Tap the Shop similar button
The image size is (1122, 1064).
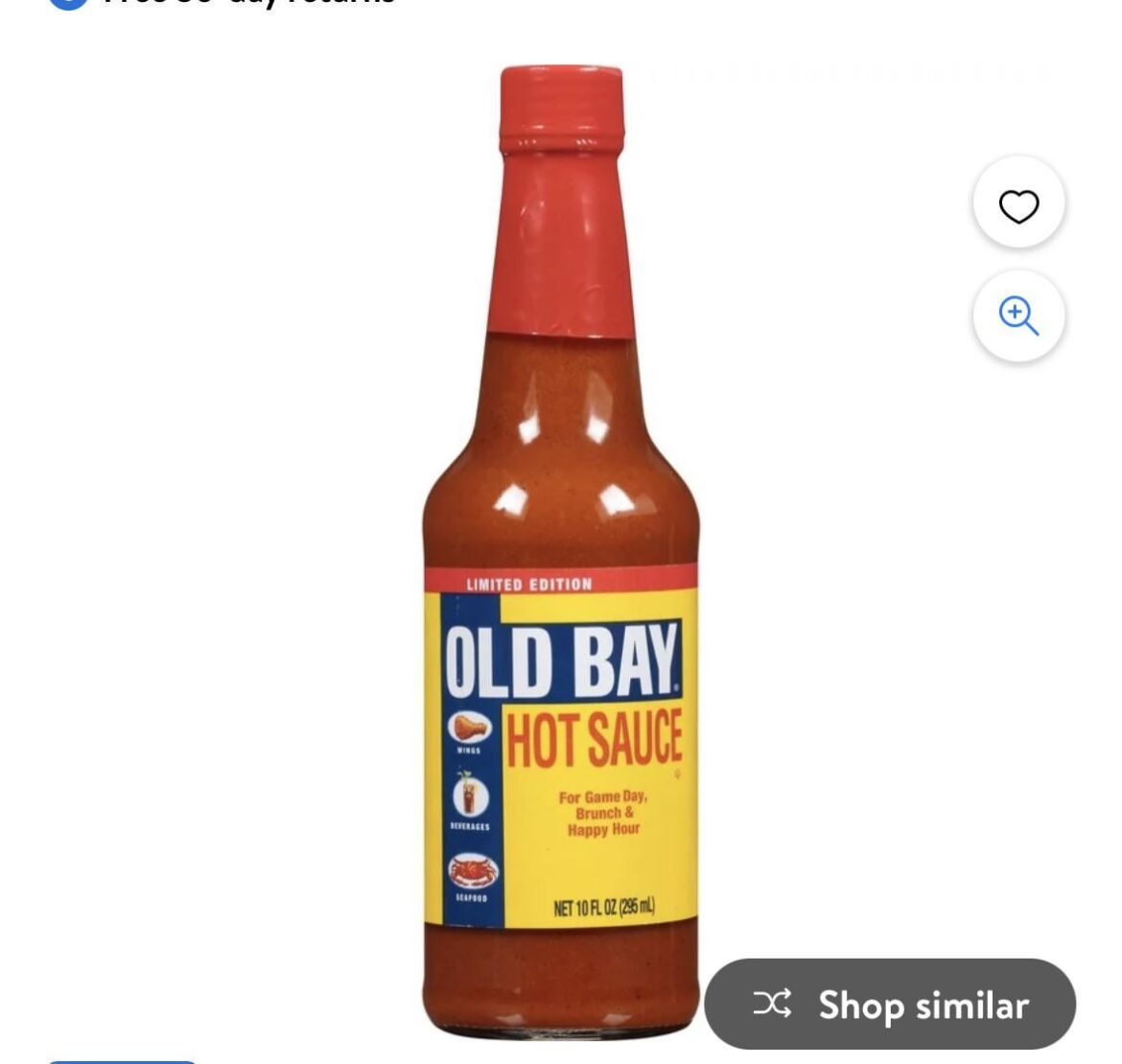pyautogui.click(x=890, y=1005)
